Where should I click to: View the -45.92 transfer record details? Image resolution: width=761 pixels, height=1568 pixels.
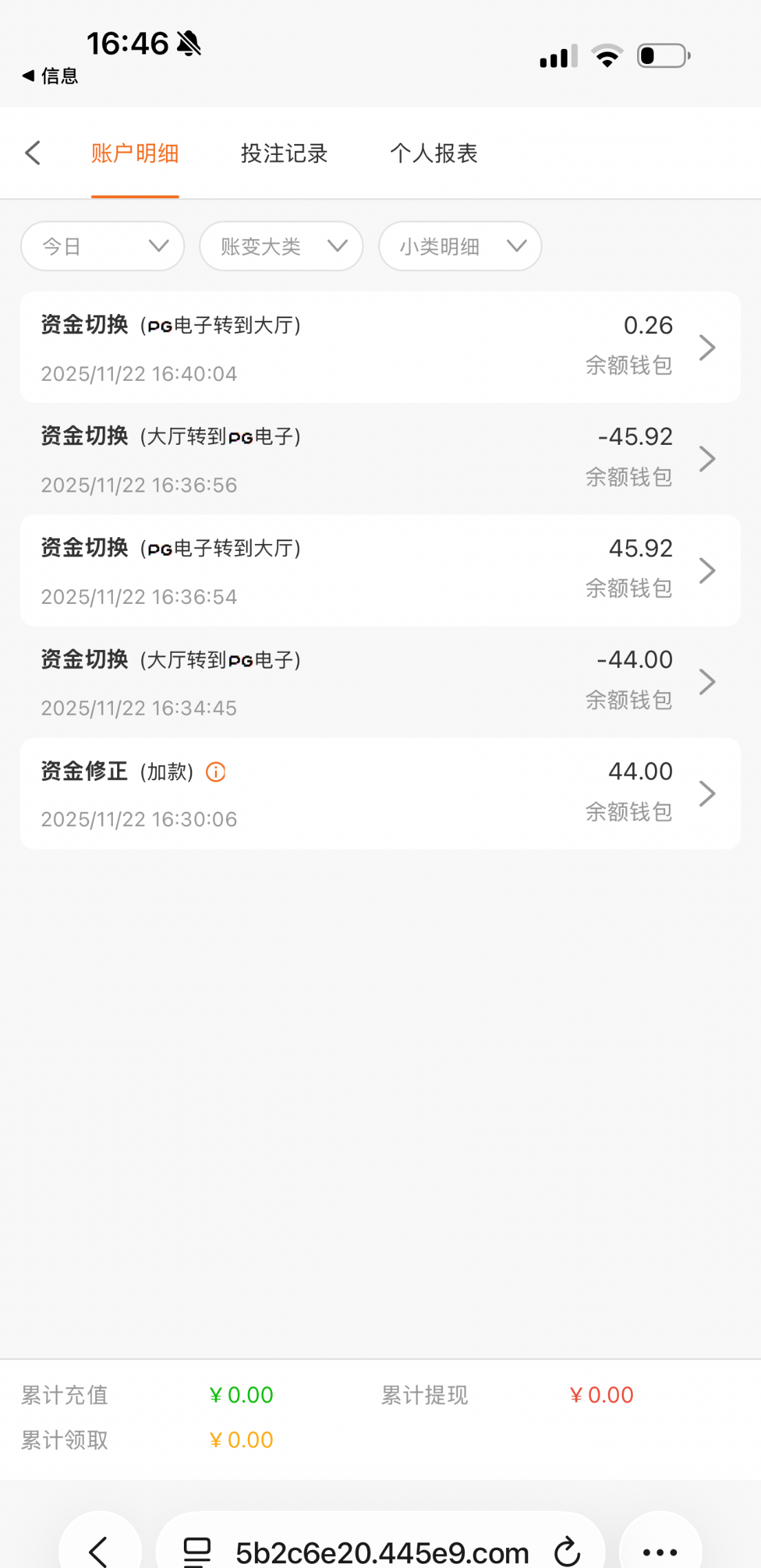point(380,459)
